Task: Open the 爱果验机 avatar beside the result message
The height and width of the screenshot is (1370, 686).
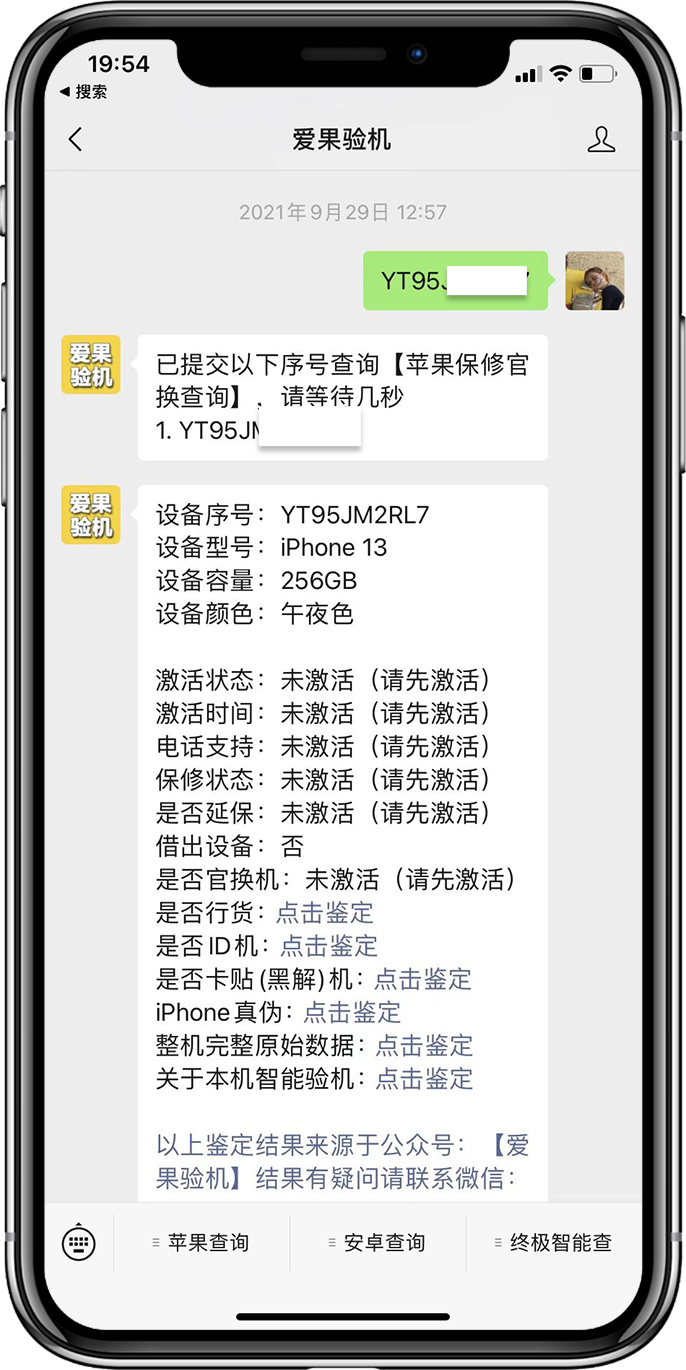Action: pyautogui.click(x=91, y=514)
